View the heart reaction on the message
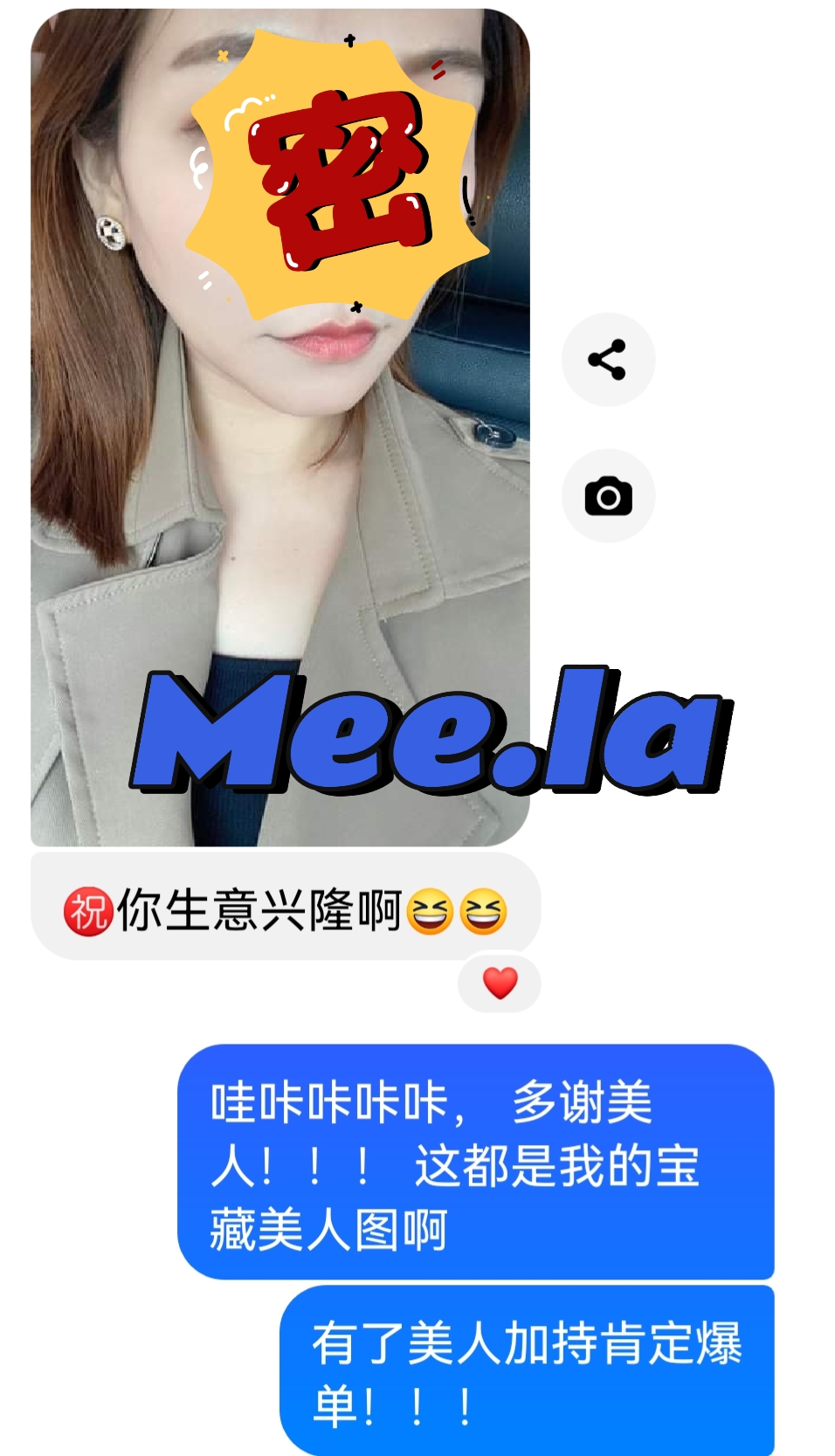 [500, 983]
